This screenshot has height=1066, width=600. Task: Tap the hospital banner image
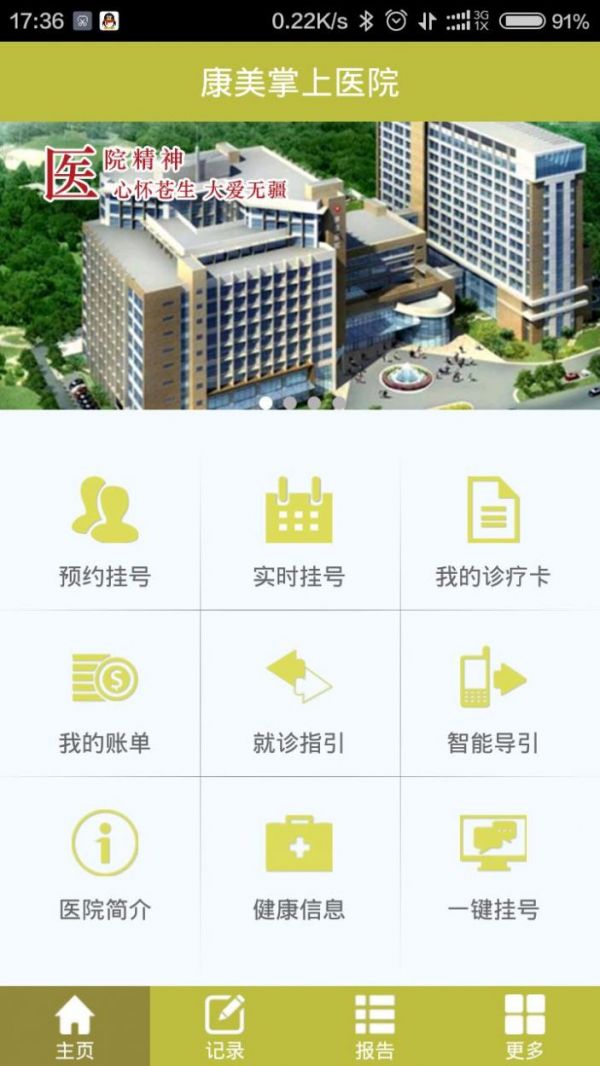point(300,265)
